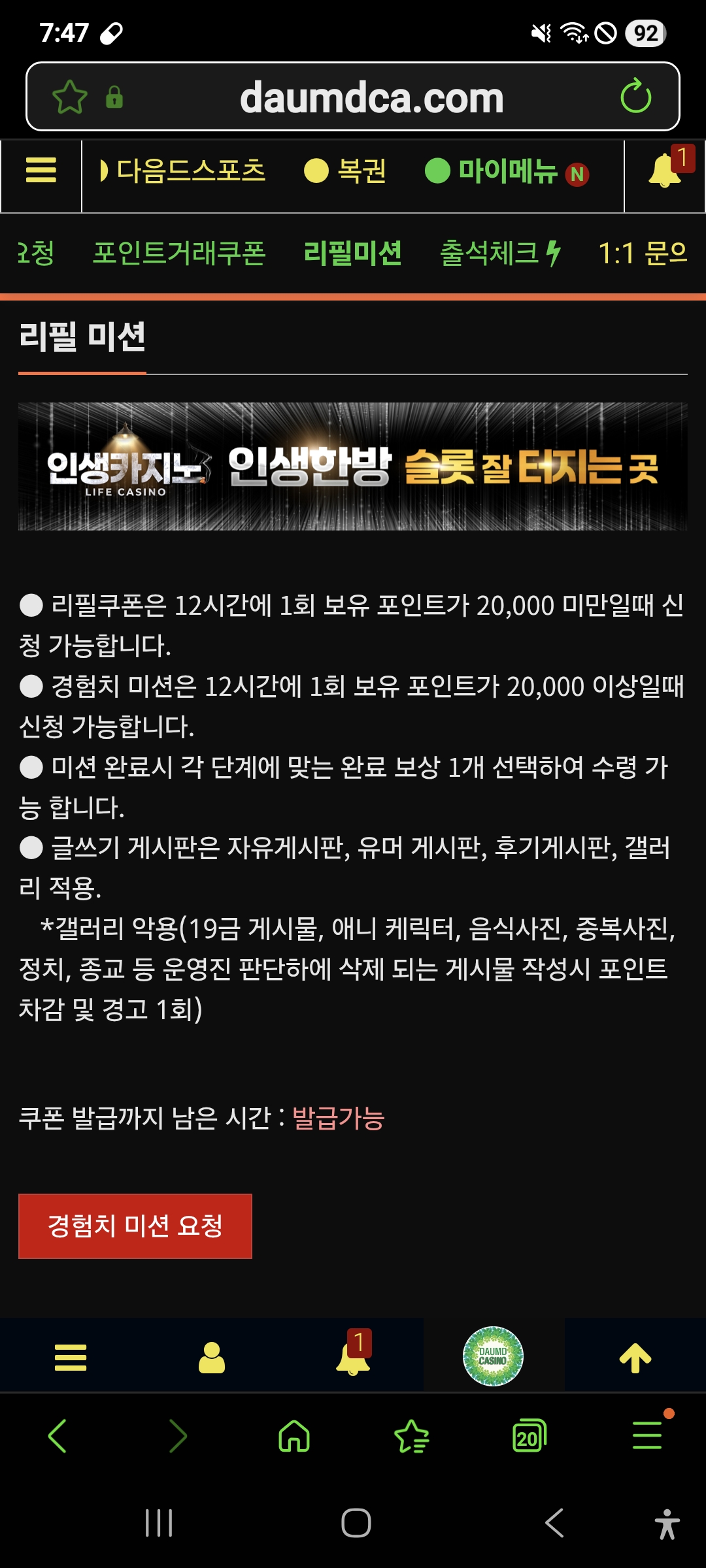Reload the page in the address bar

(x=635, y=97)
